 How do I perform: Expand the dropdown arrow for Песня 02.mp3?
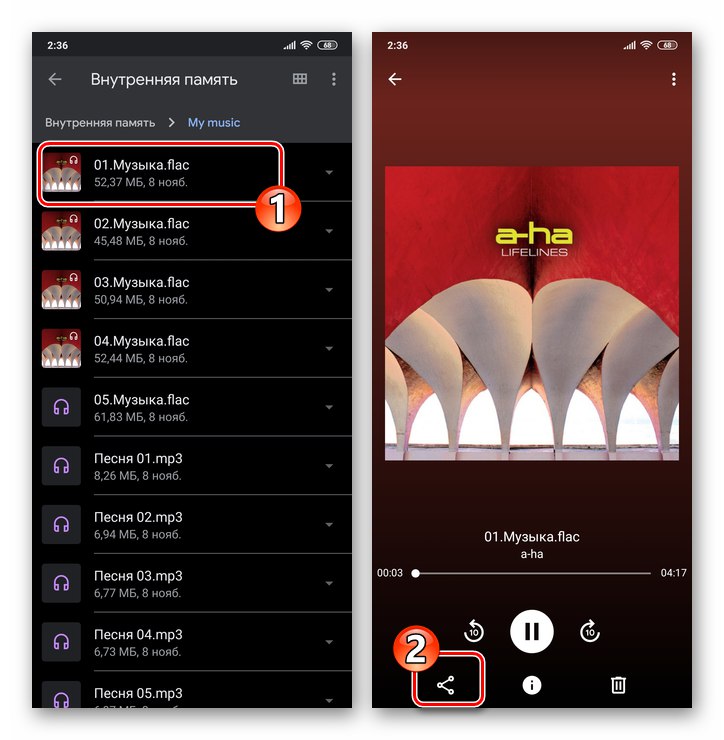click(x=329, y=524)
